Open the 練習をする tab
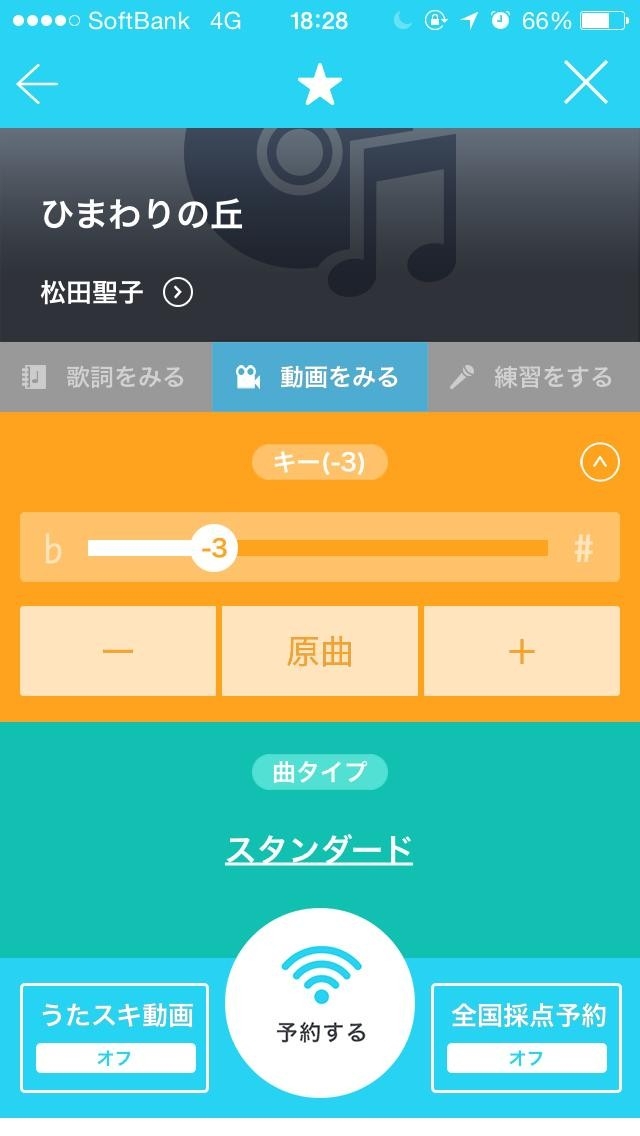 pos(533,377)
